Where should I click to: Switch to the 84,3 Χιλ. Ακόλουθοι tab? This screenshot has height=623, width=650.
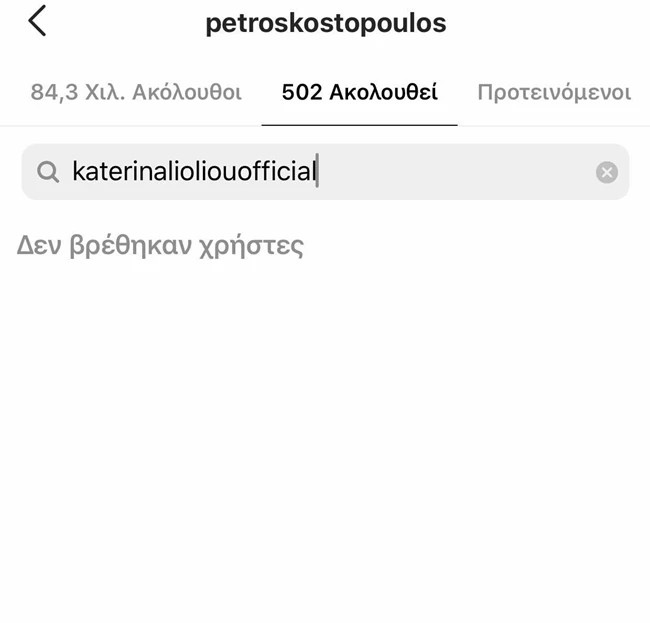[136, 93]
